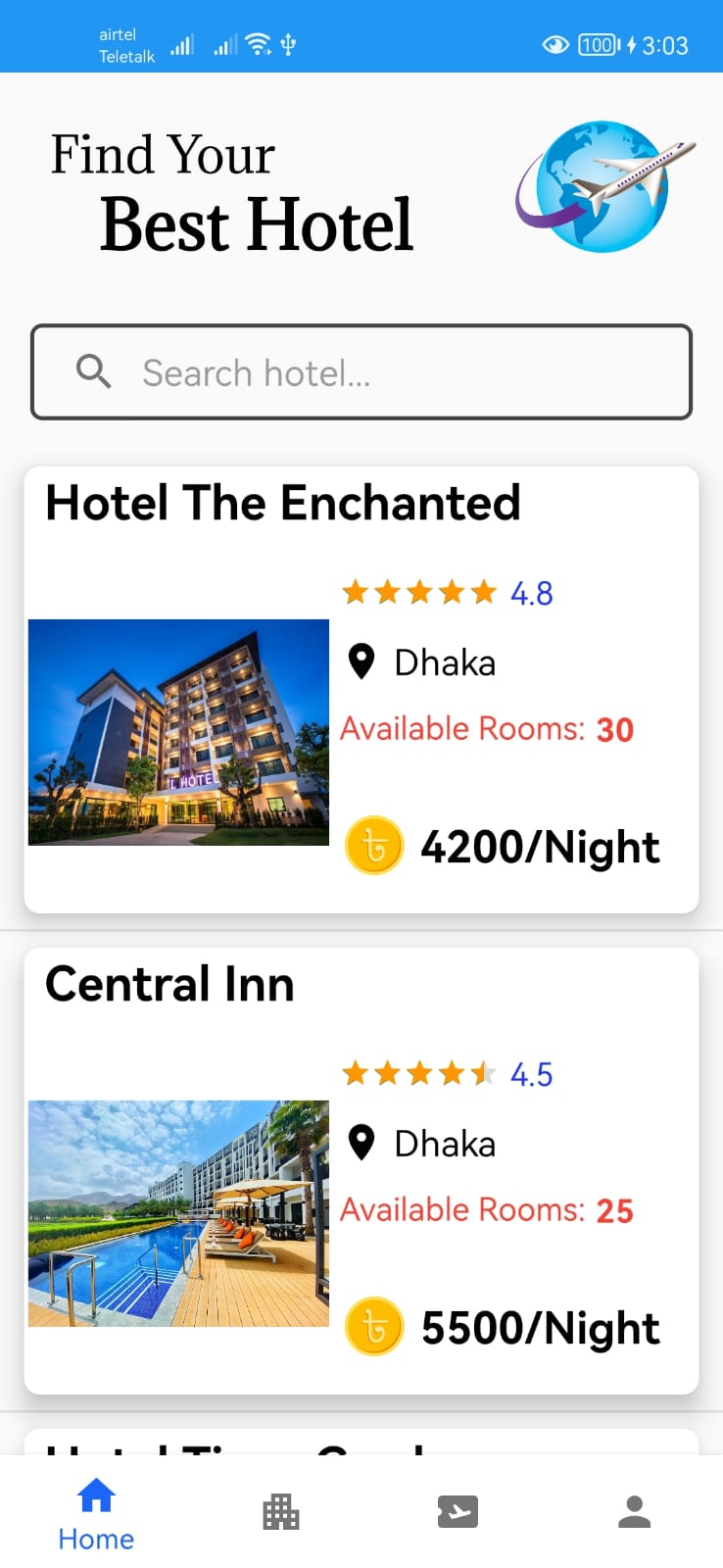Tap the location pin on the Central Inn card
The image size is (723, 1568).
tap(362, 1143)
